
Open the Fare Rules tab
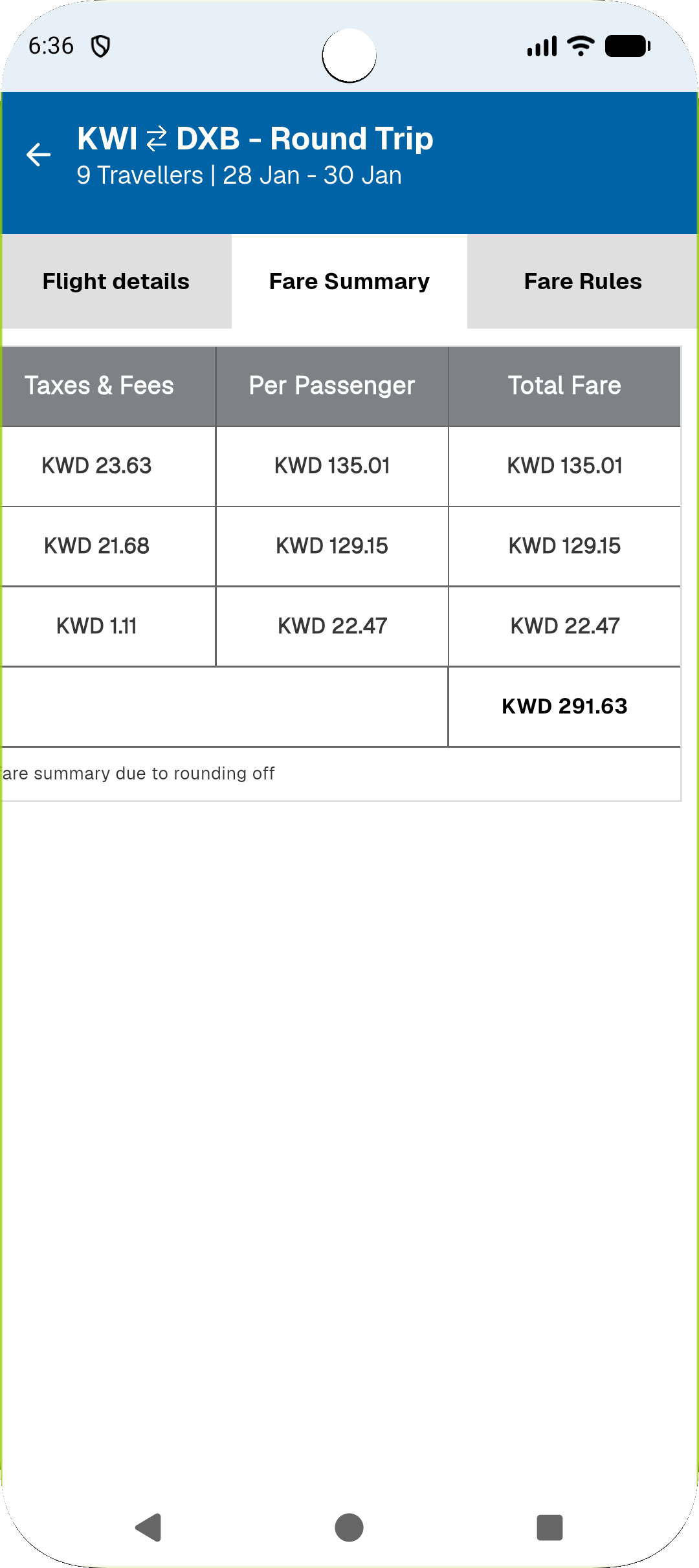[582, 281]
